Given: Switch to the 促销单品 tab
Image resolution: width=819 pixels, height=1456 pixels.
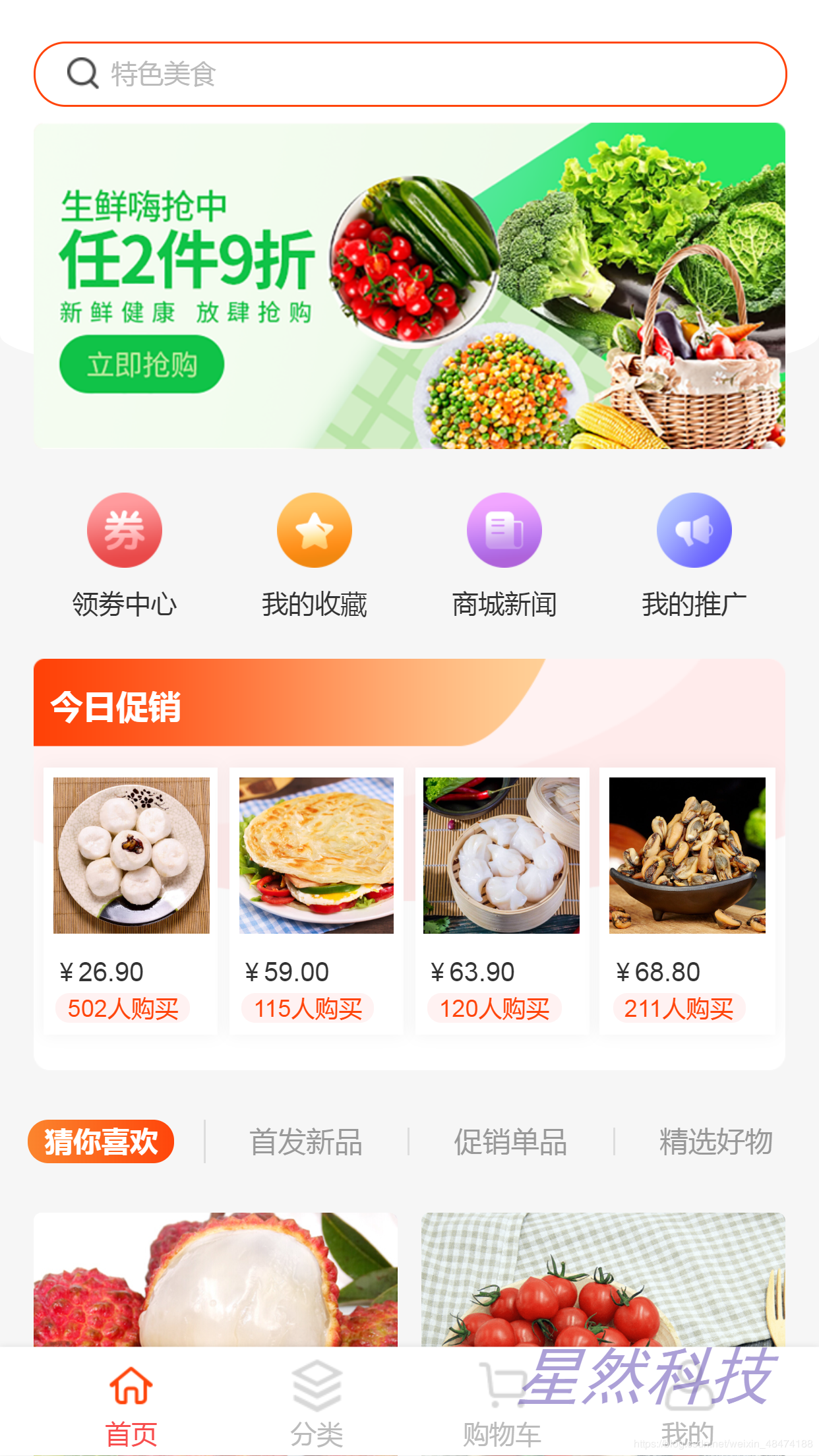Looking at the screenshot, I should tap(511, 1141).
